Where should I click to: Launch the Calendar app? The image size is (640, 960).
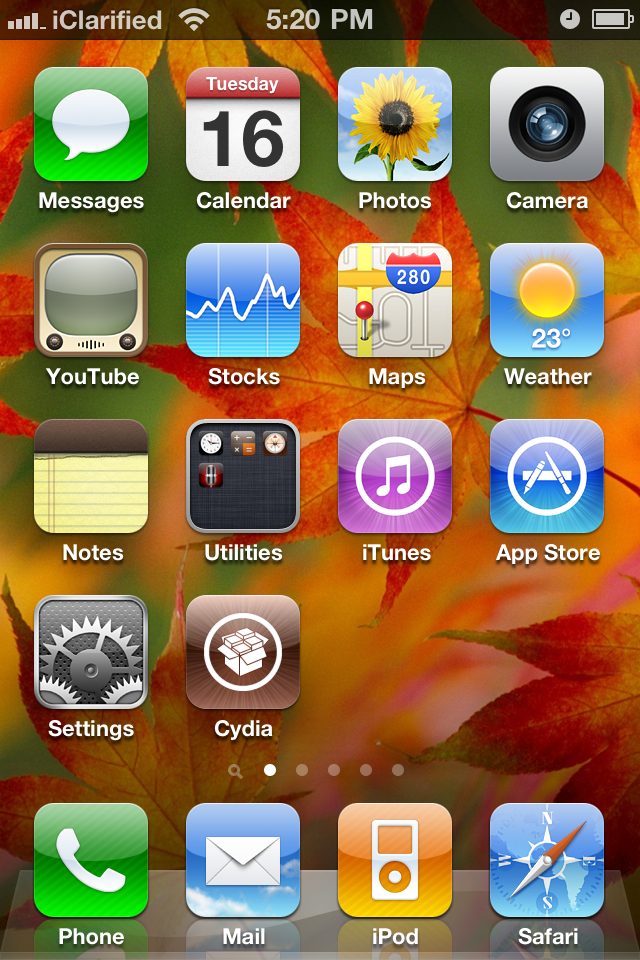(243, 124)
